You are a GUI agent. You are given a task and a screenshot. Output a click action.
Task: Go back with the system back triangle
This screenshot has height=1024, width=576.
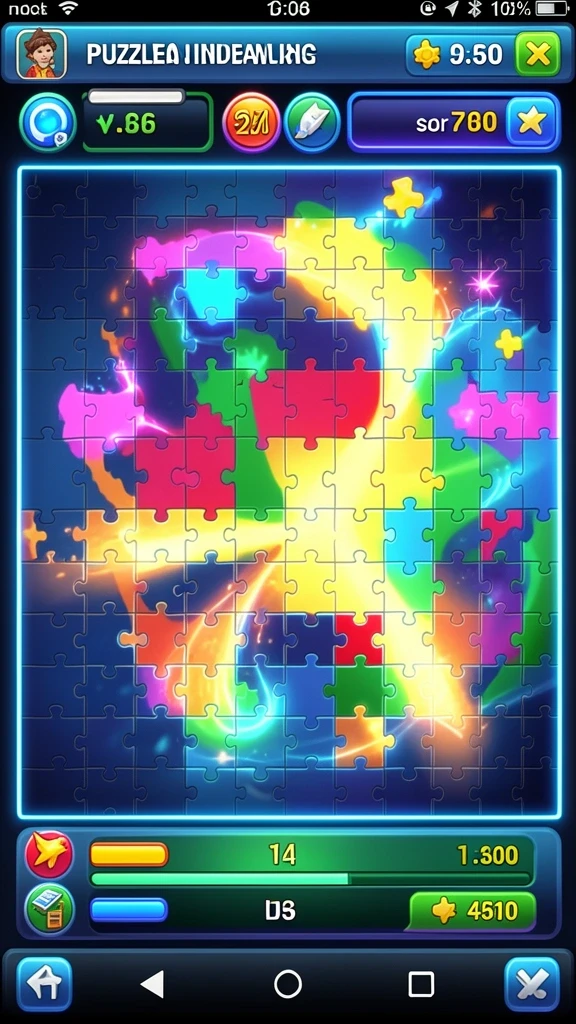pyautogui.click(x=153, y=984)
